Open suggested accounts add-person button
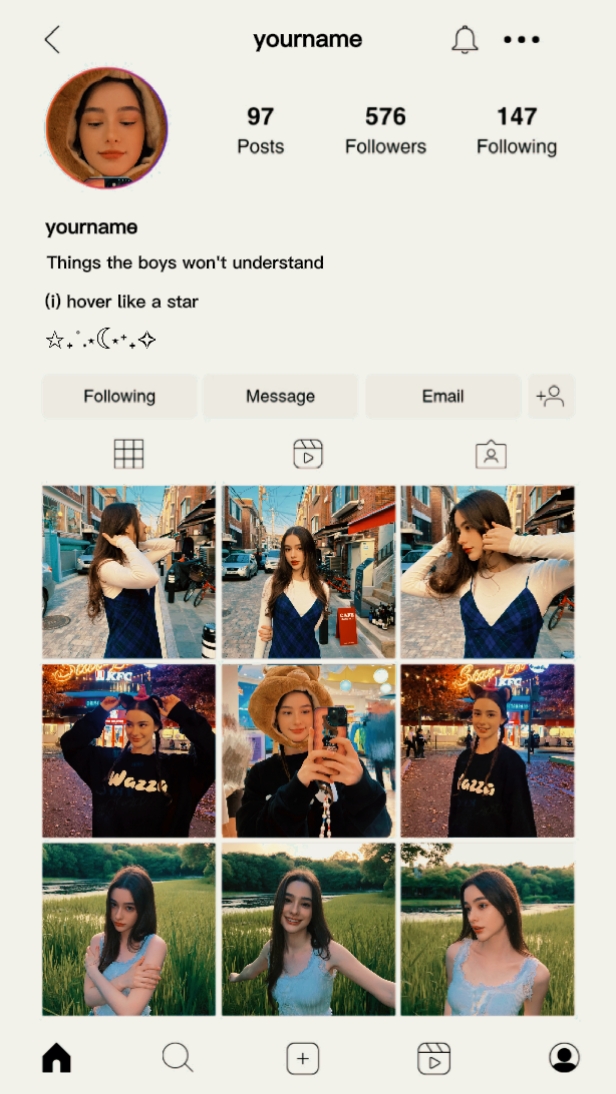Image resolution: width=616 pixels, height=1094 pixels. point(551,396)
